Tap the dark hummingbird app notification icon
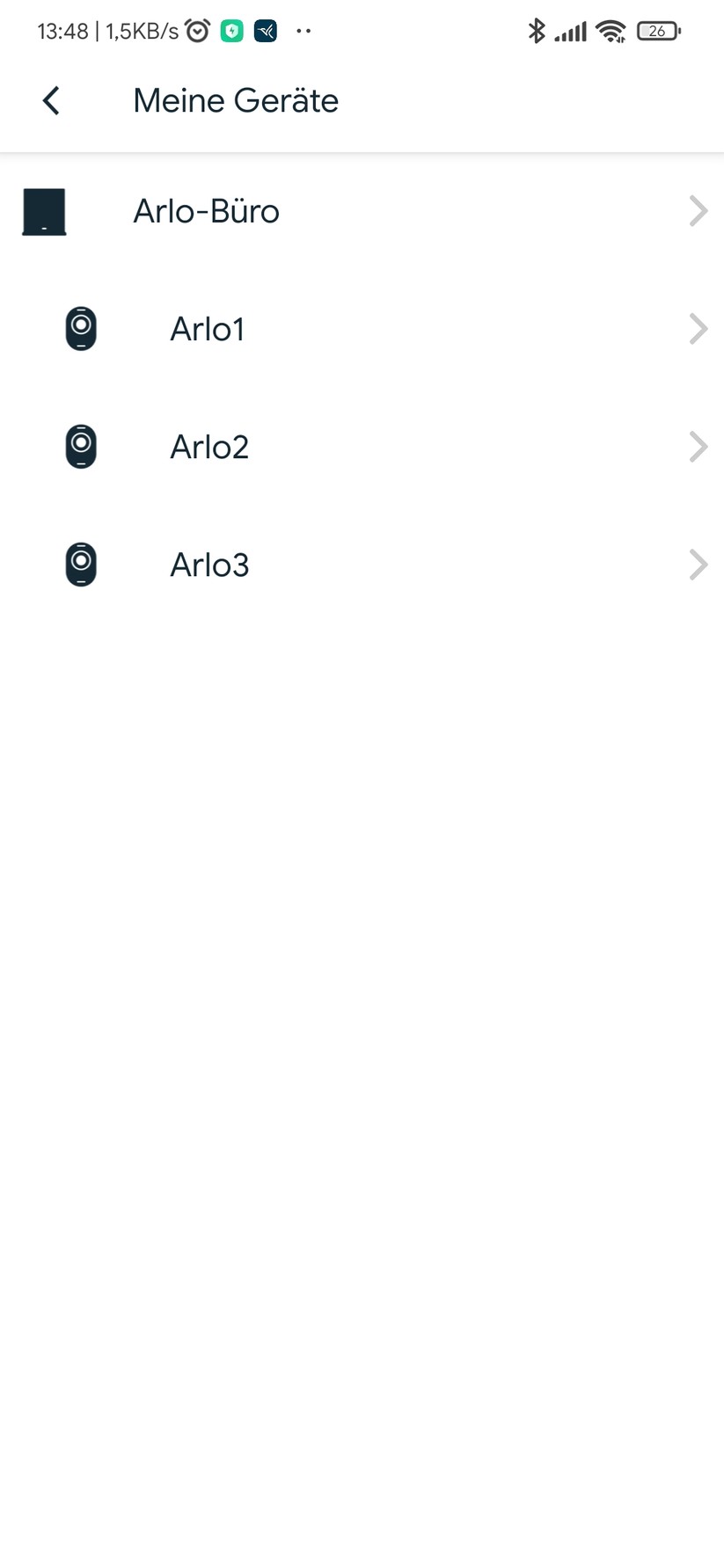Viewport: 724px width, 1568px height. tap(264, 30)
